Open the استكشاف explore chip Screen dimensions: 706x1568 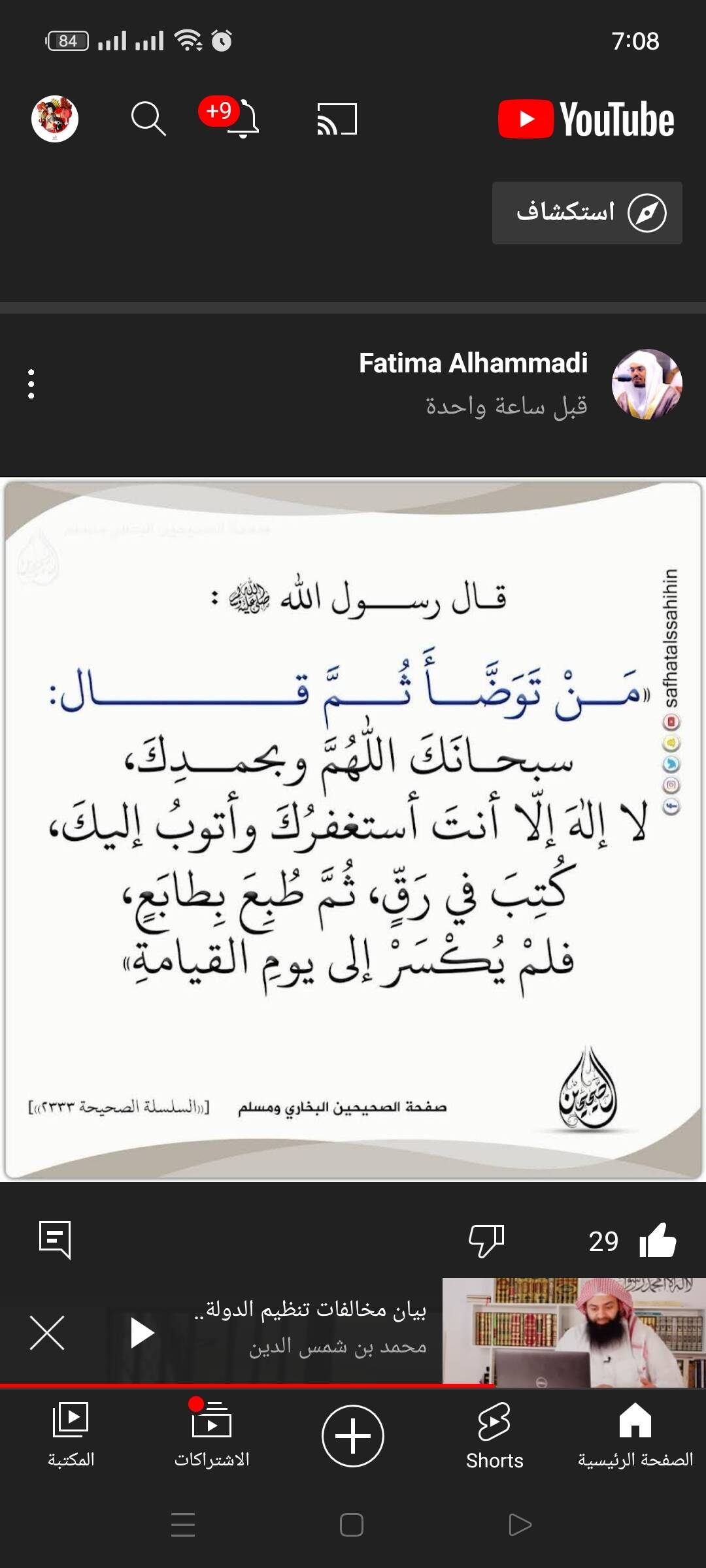pyautogui.click(x=586, y=213)
